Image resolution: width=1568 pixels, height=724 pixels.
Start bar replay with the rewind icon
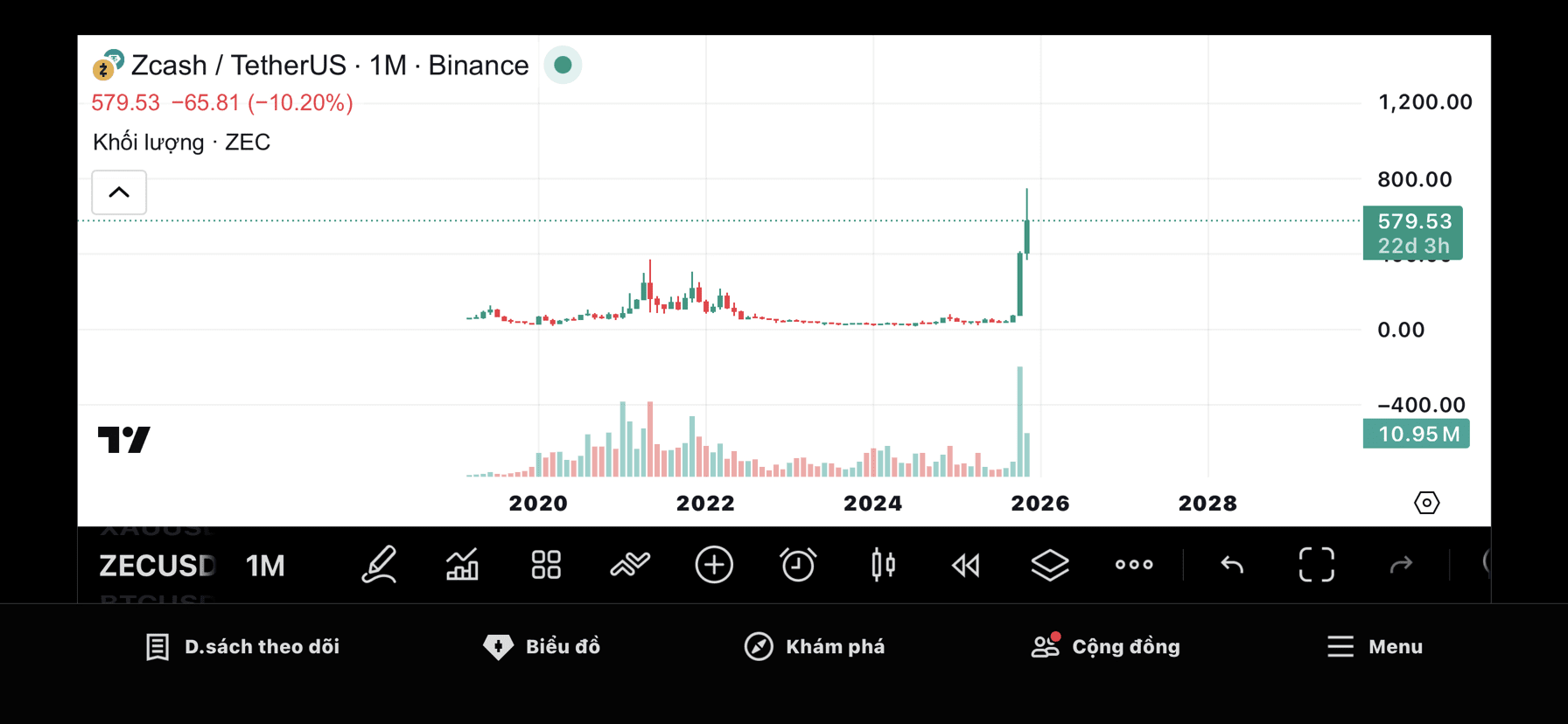coord(966,566)
